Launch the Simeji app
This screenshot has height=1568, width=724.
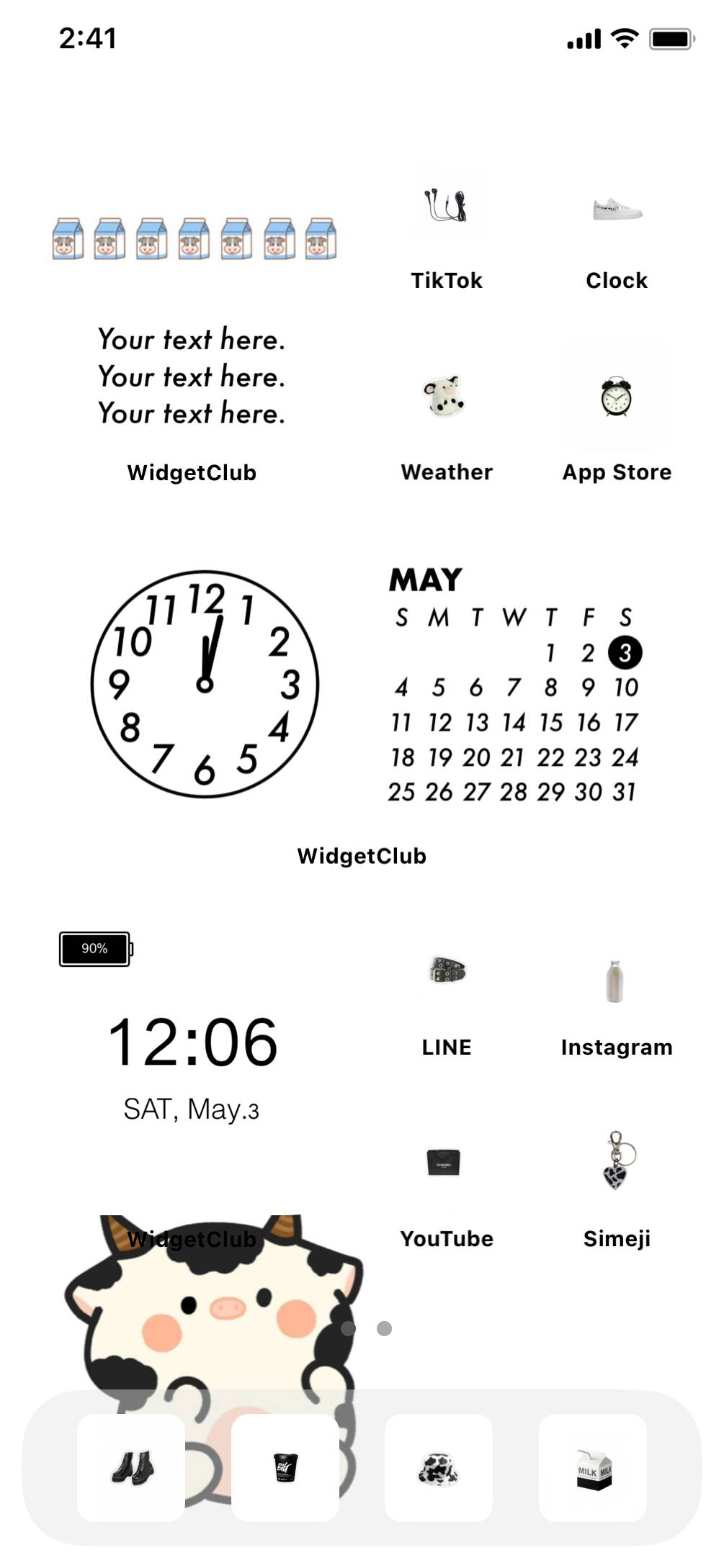616,1161
